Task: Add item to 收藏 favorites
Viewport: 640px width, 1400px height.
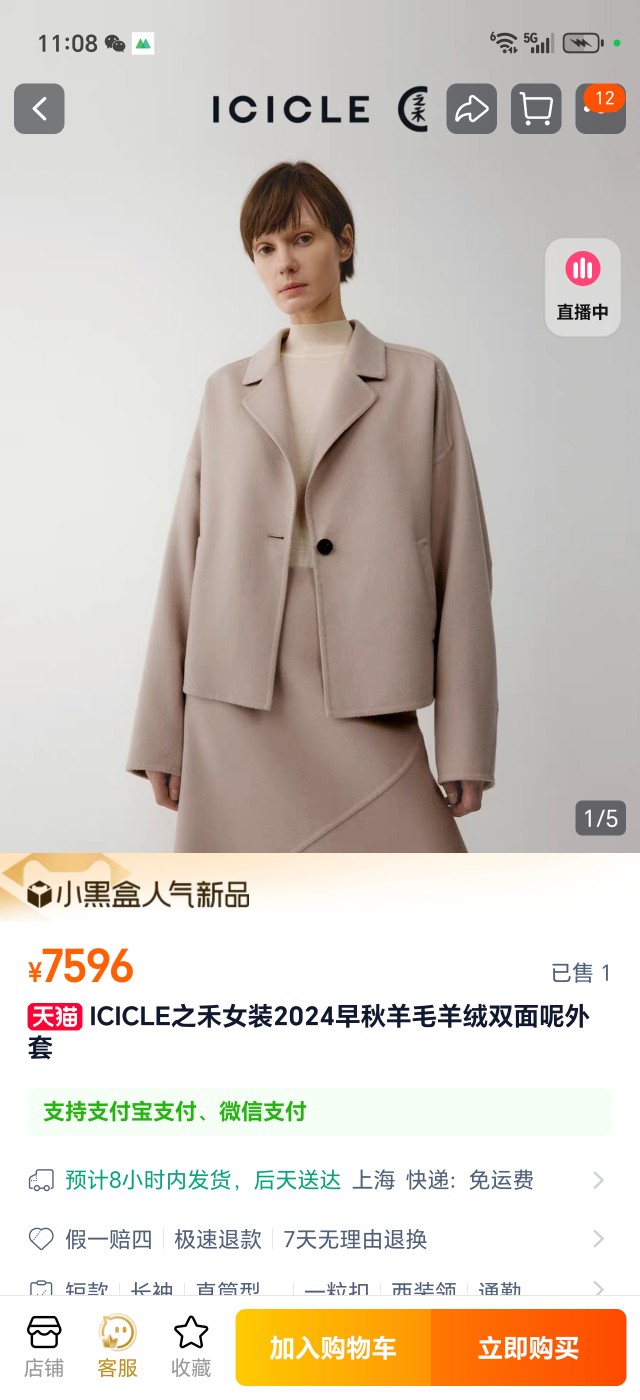Action: tap(190, 1347)
